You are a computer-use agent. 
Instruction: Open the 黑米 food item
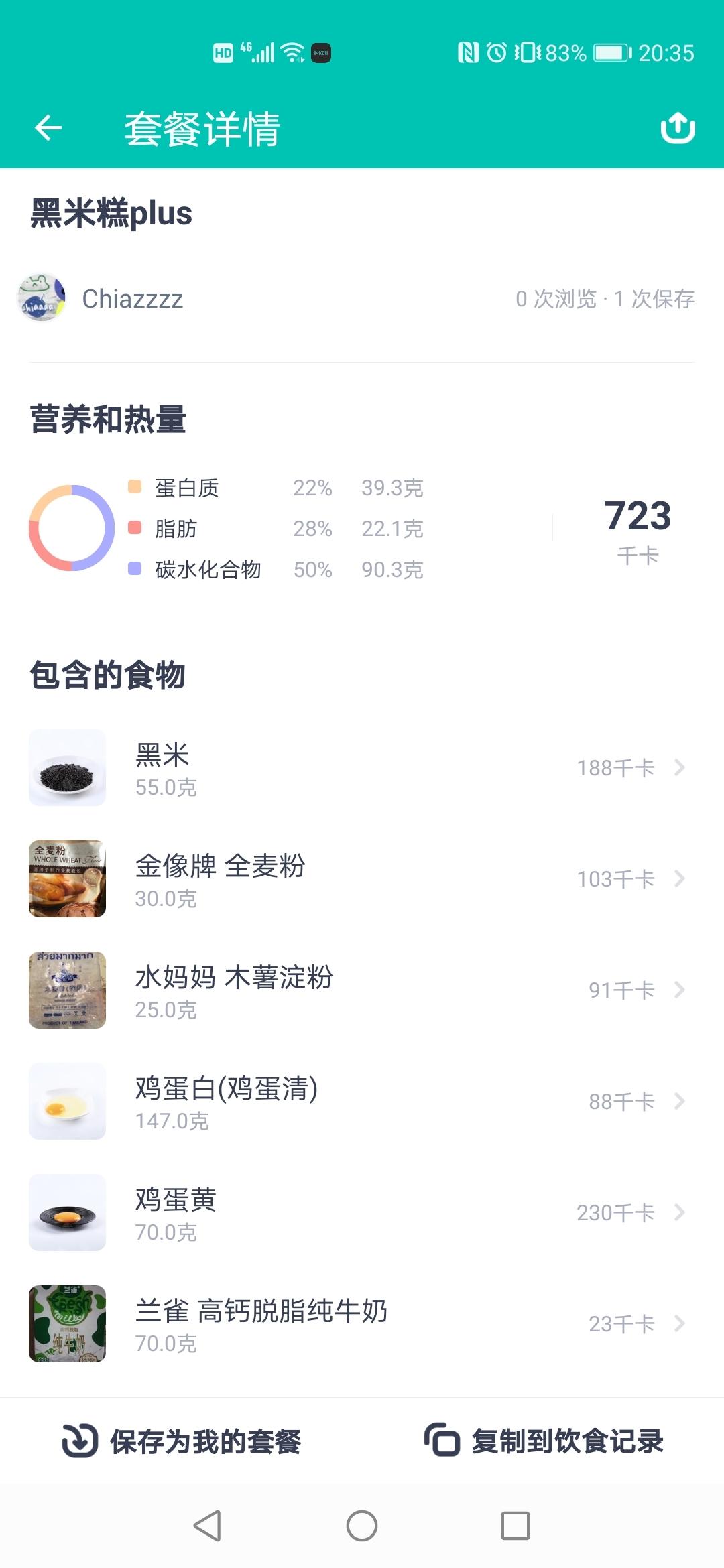362,768
